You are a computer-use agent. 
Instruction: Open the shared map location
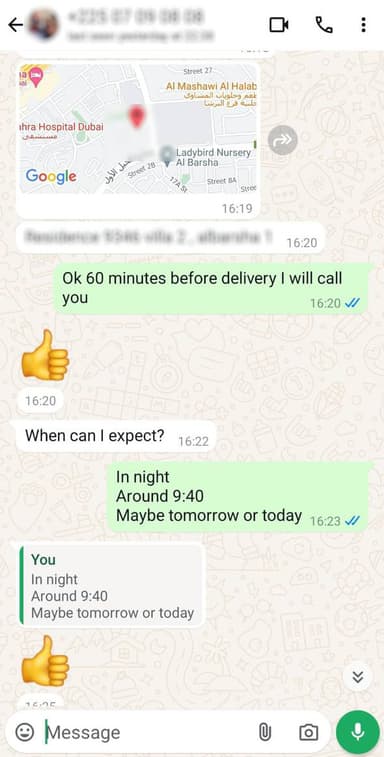[x=138, y=129]
